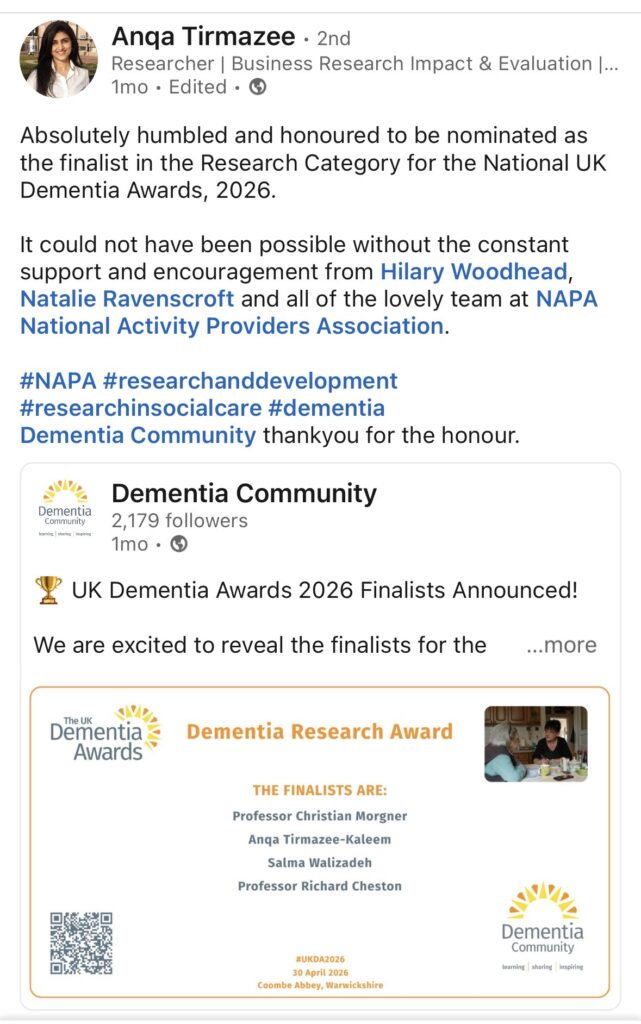
Task: Select the #dementia hashtag
Action: pos(326,408)
